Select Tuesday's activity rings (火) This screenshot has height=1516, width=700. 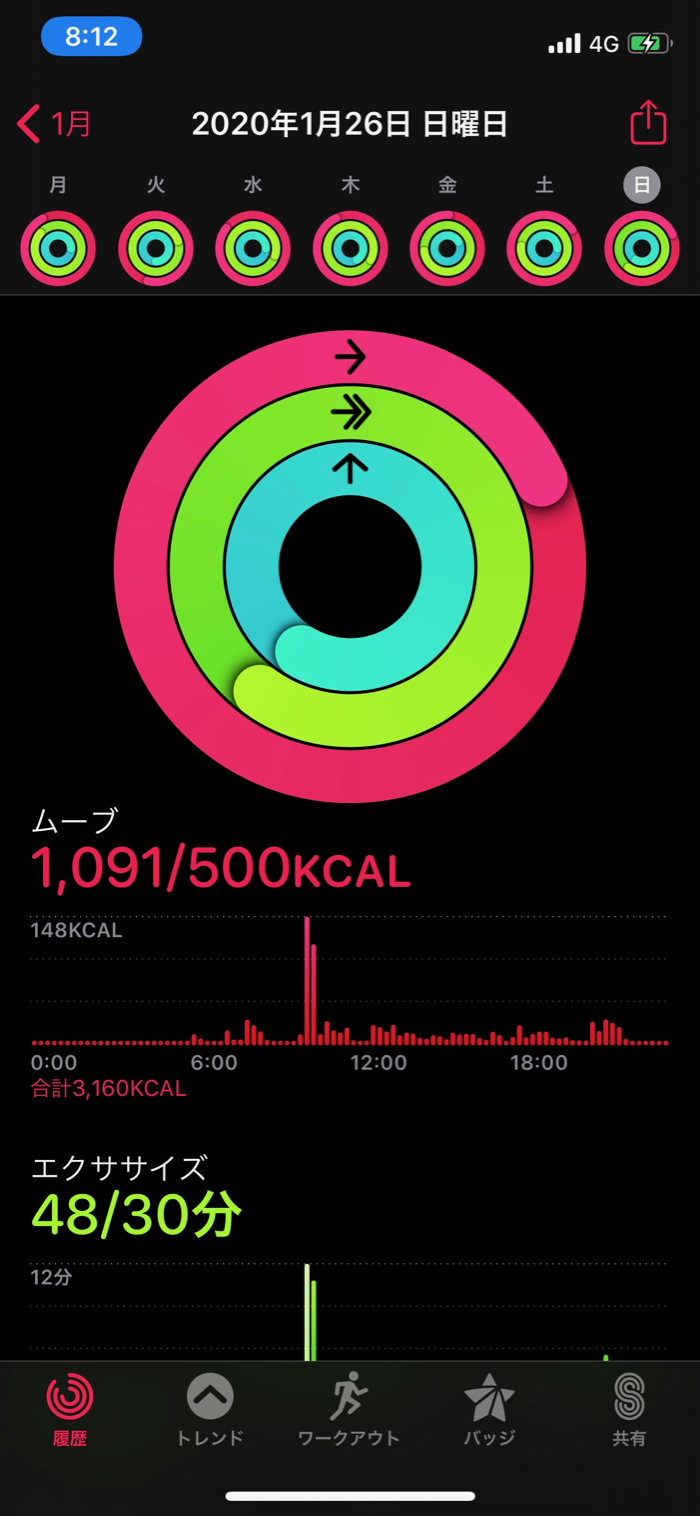[156, 248]
